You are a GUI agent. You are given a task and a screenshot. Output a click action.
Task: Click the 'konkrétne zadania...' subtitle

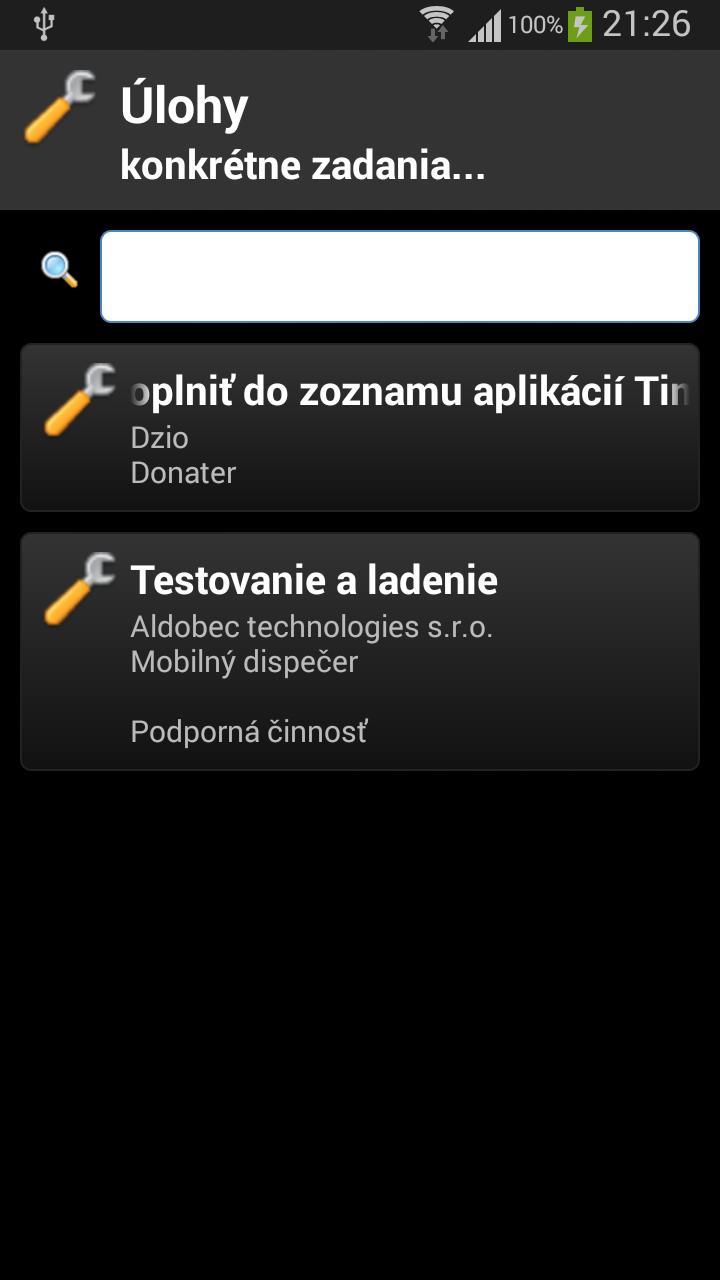click(x=302, y=164)
